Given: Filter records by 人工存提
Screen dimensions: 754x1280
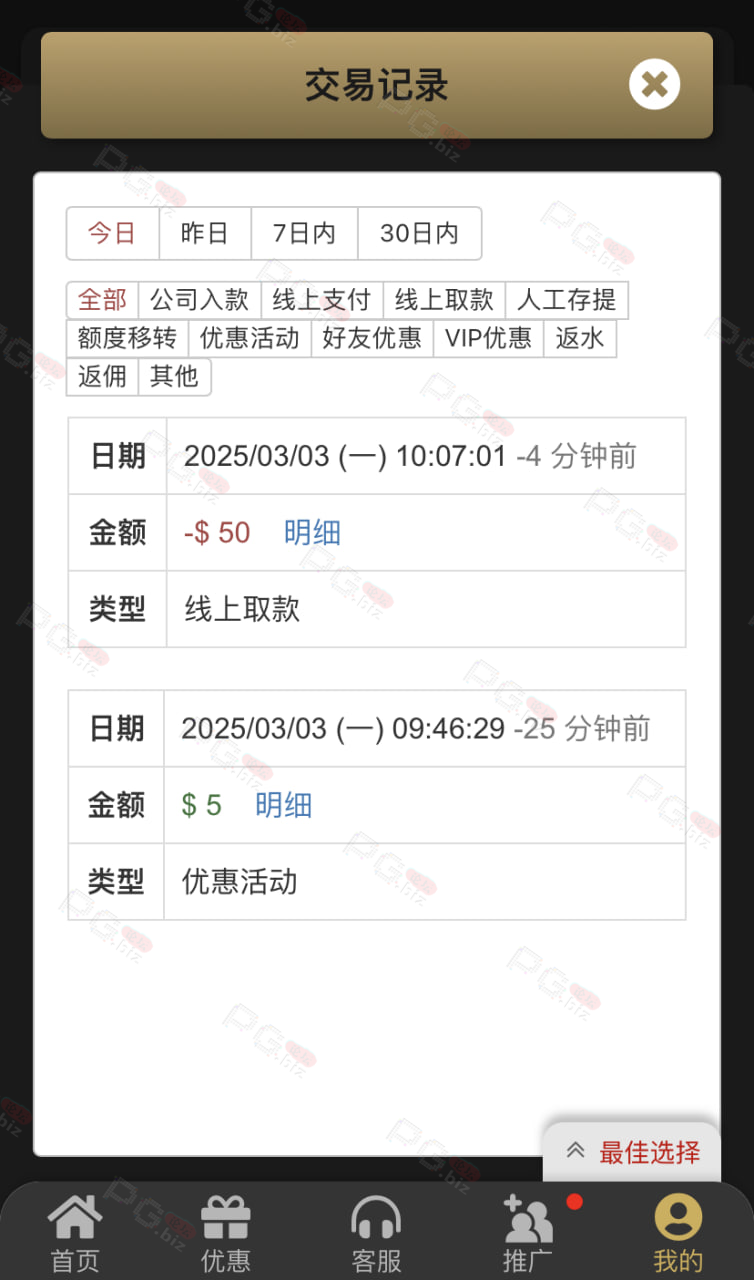Looking at the screenshot, I should coord(566,300).
